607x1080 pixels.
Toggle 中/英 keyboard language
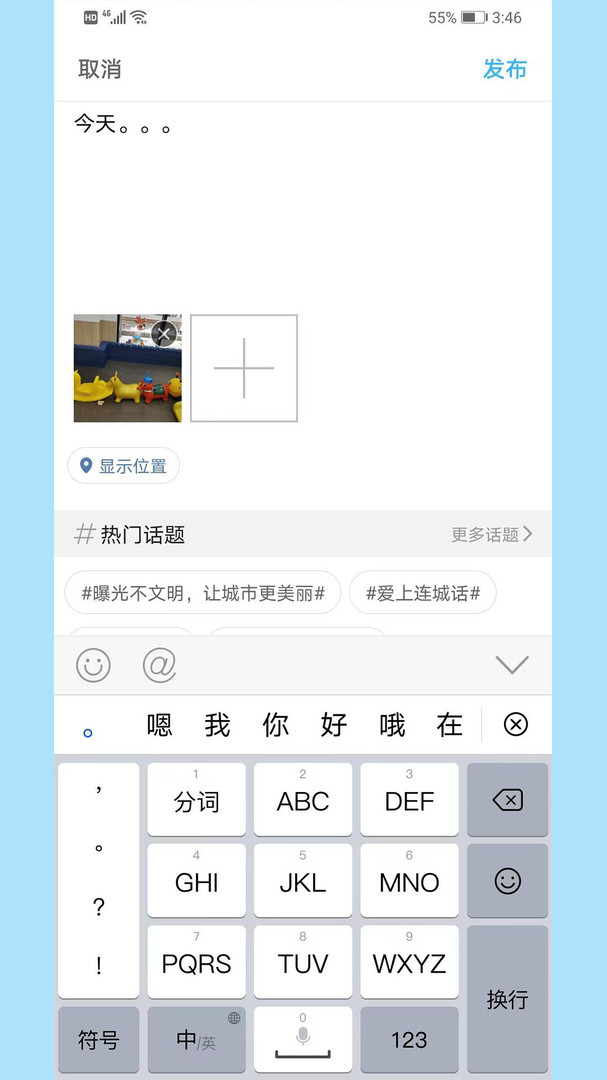click(x=196, y=1039)
